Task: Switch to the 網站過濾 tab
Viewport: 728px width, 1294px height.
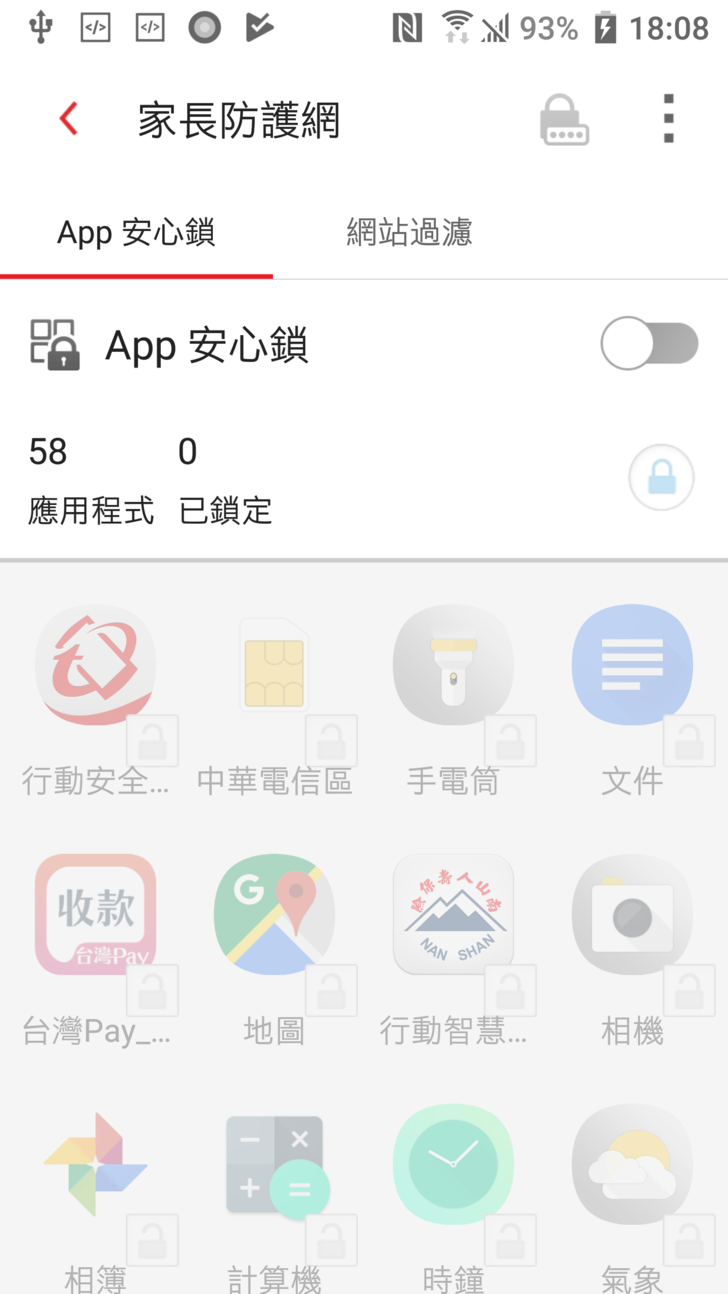Action: [x=409, y=233]
